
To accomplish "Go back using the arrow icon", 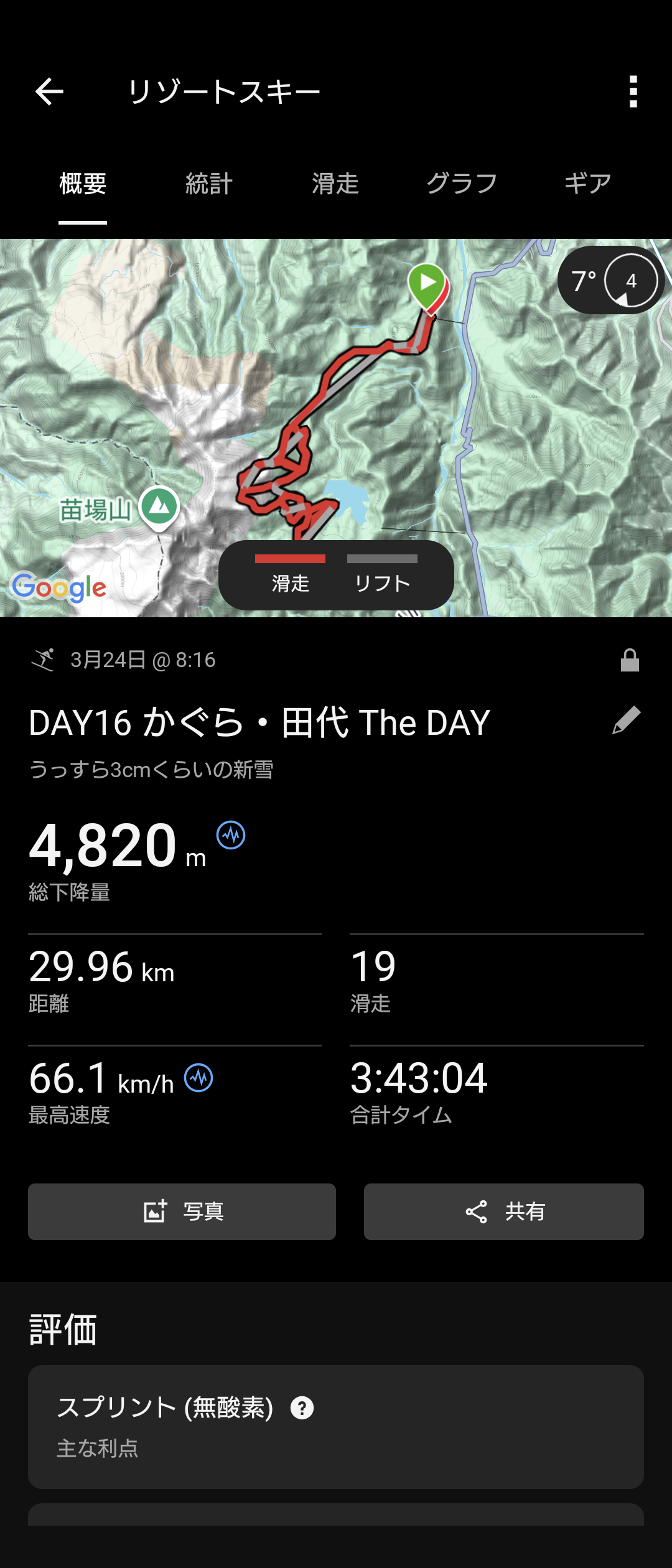I will click(49, 92).
